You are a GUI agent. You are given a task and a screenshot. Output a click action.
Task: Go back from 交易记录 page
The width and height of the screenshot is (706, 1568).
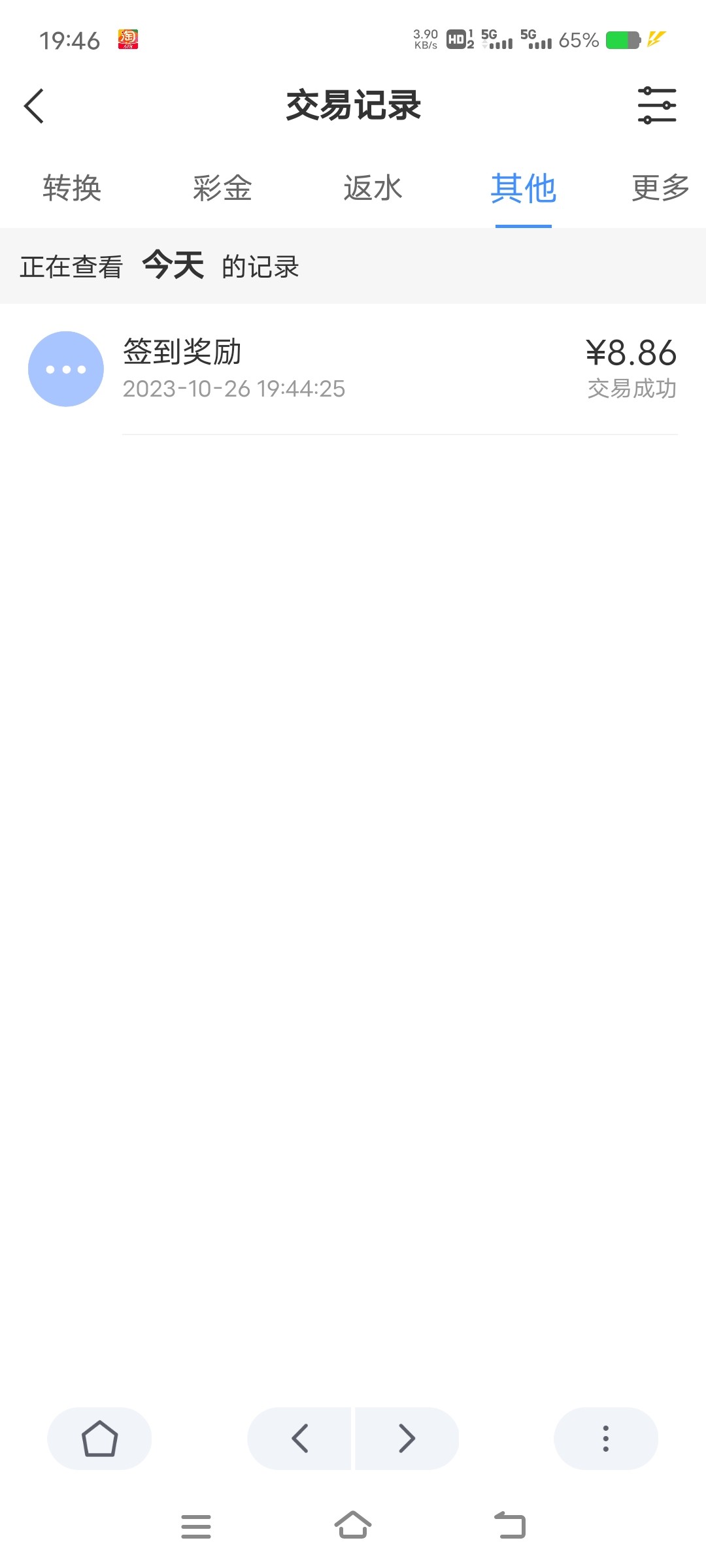(x=34, y=106)
